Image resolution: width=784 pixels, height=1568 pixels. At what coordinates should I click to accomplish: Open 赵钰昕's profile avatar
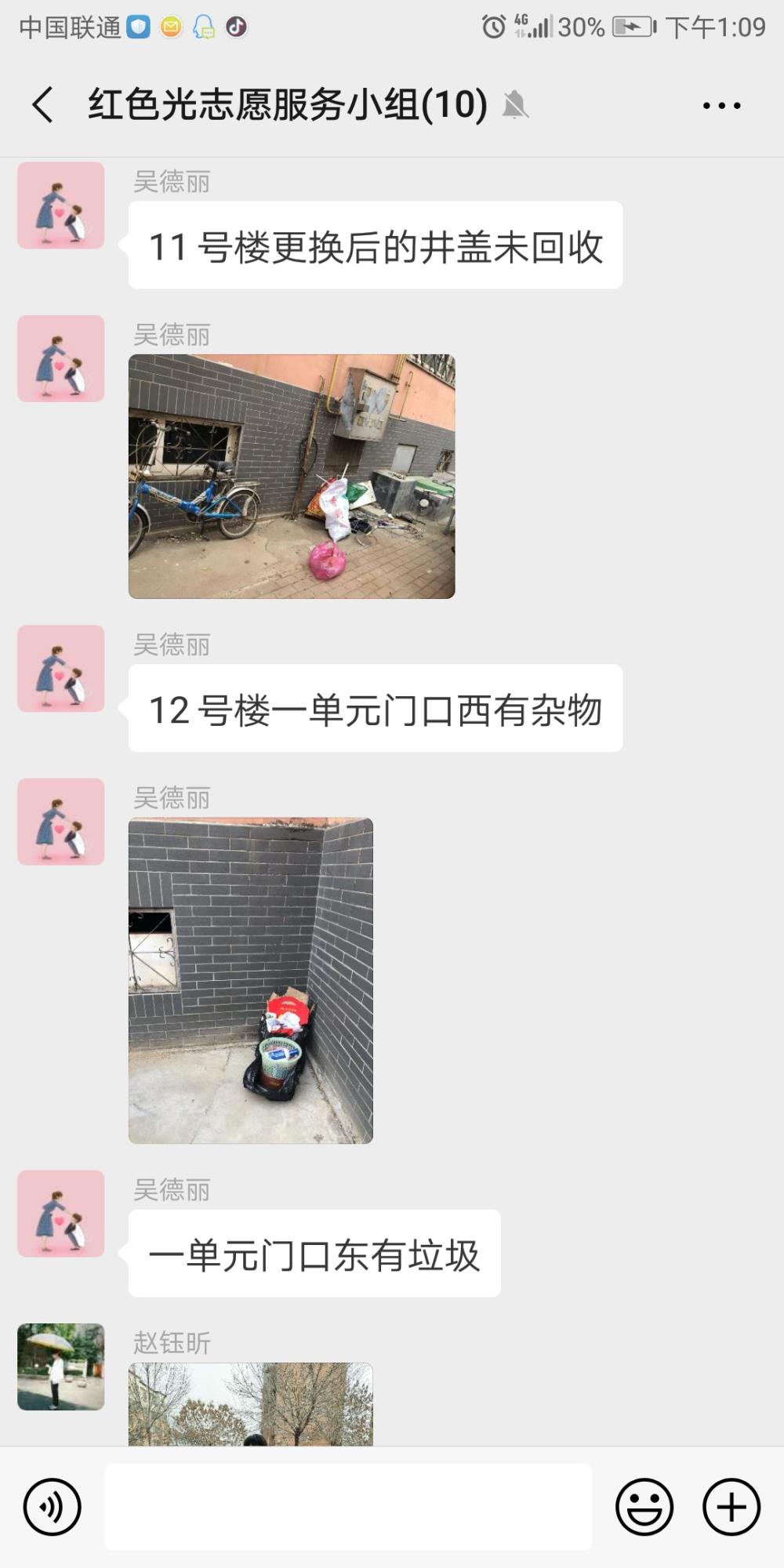(61, 1367)
